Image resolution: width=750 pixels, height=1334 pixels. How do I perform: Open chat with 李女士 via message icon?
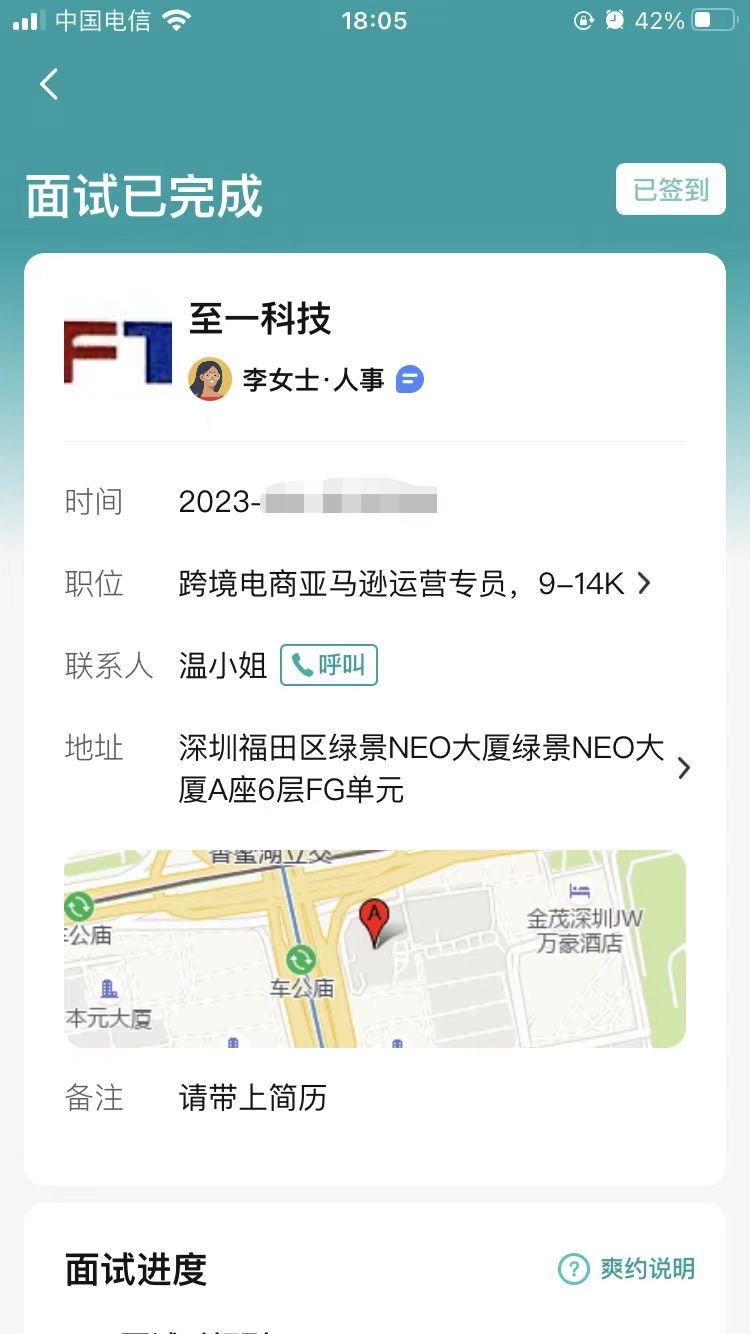(410, 380)
